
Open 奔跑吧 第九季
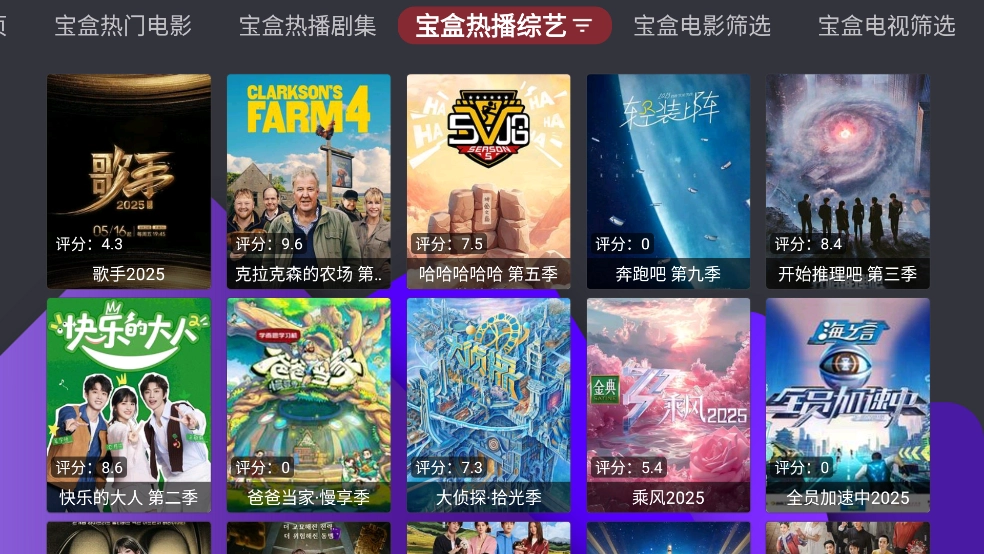pos(668,181)
